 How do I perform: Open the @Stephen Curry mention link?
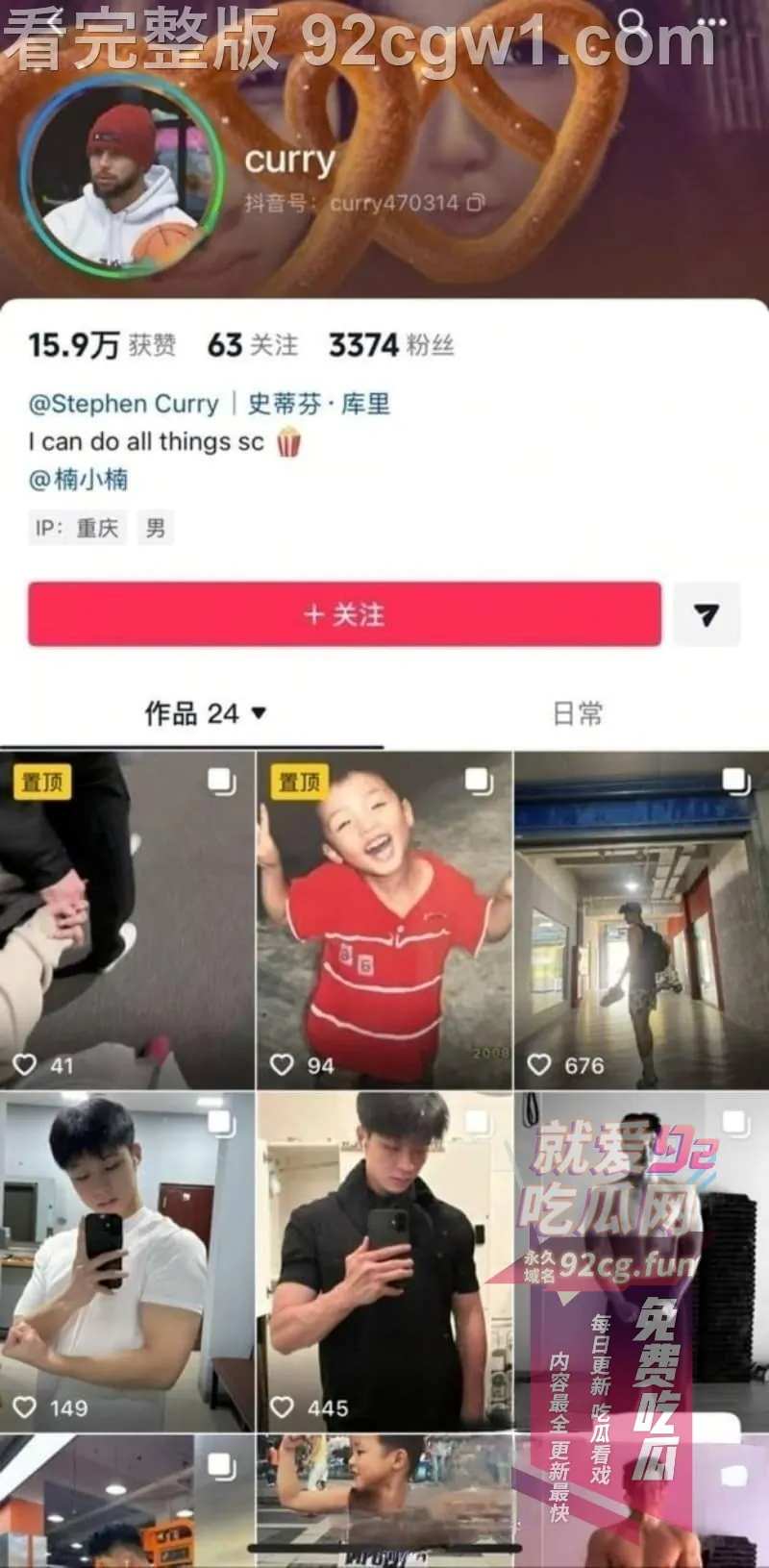(x=124, y=404)
